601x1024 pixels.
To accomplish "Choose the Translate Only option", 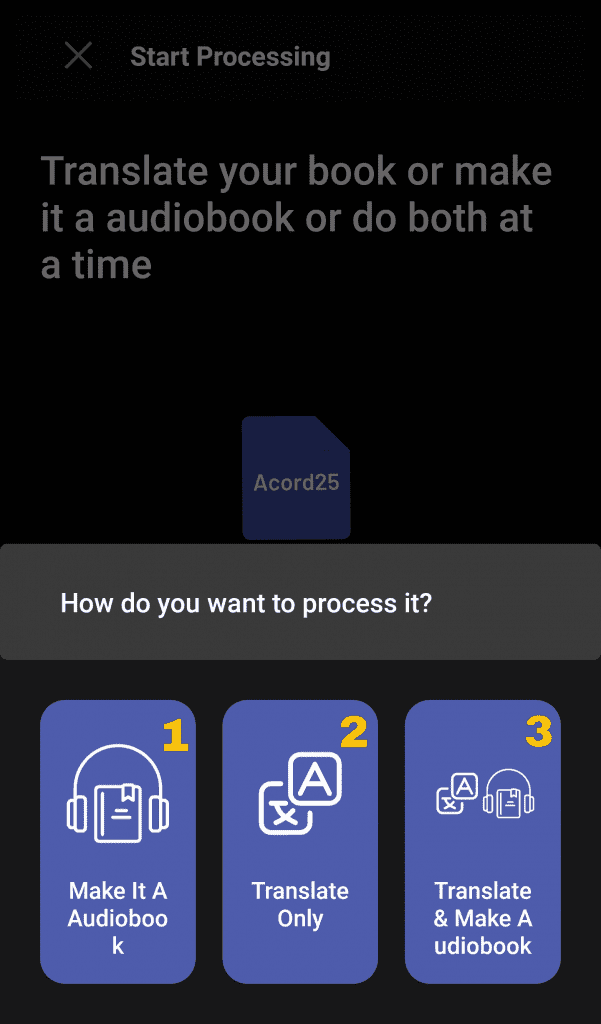I will pyautogui.click(x=300, y=842).
